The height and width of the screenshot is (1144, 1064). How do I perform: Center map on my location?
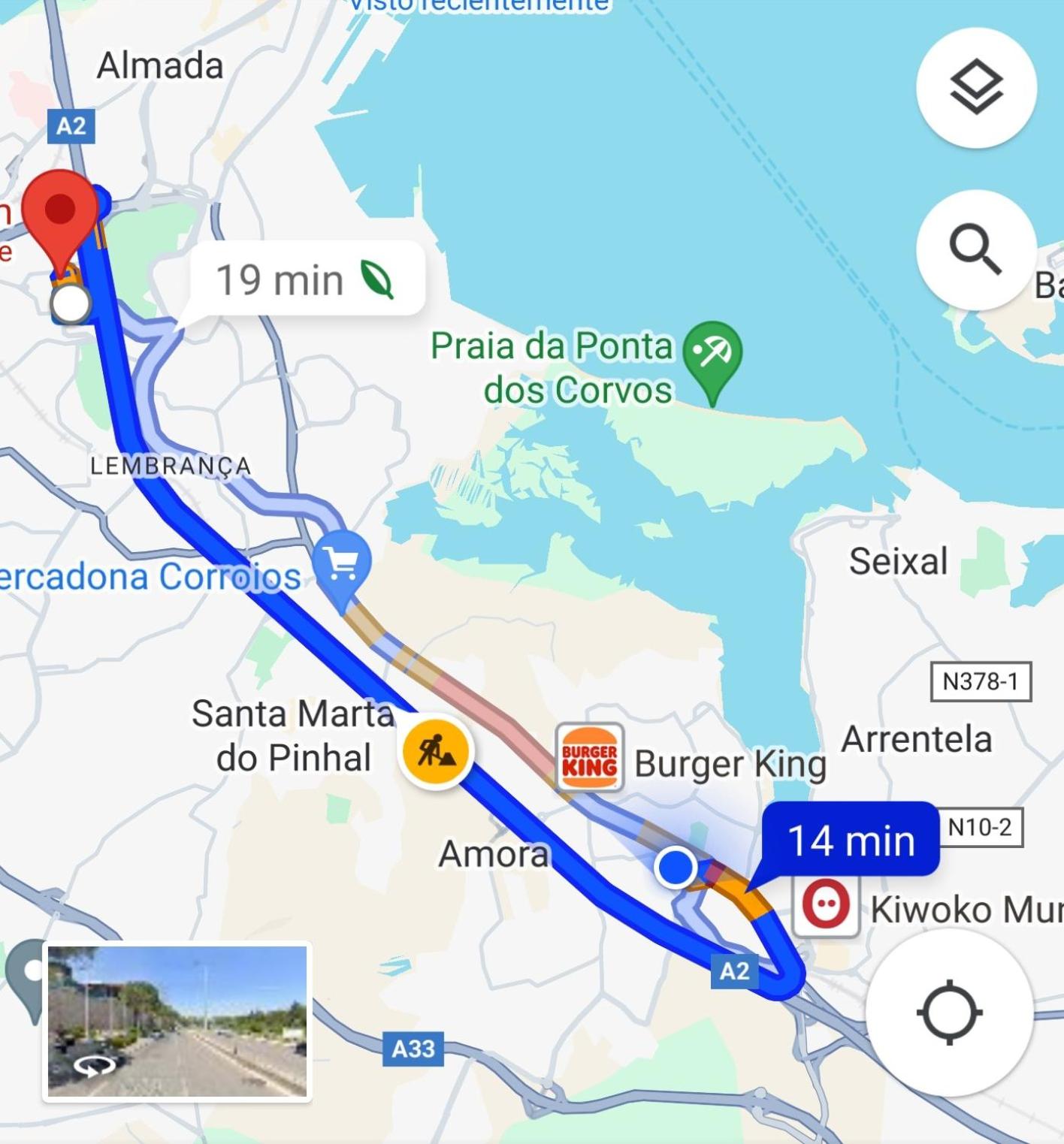(949, 1012)
